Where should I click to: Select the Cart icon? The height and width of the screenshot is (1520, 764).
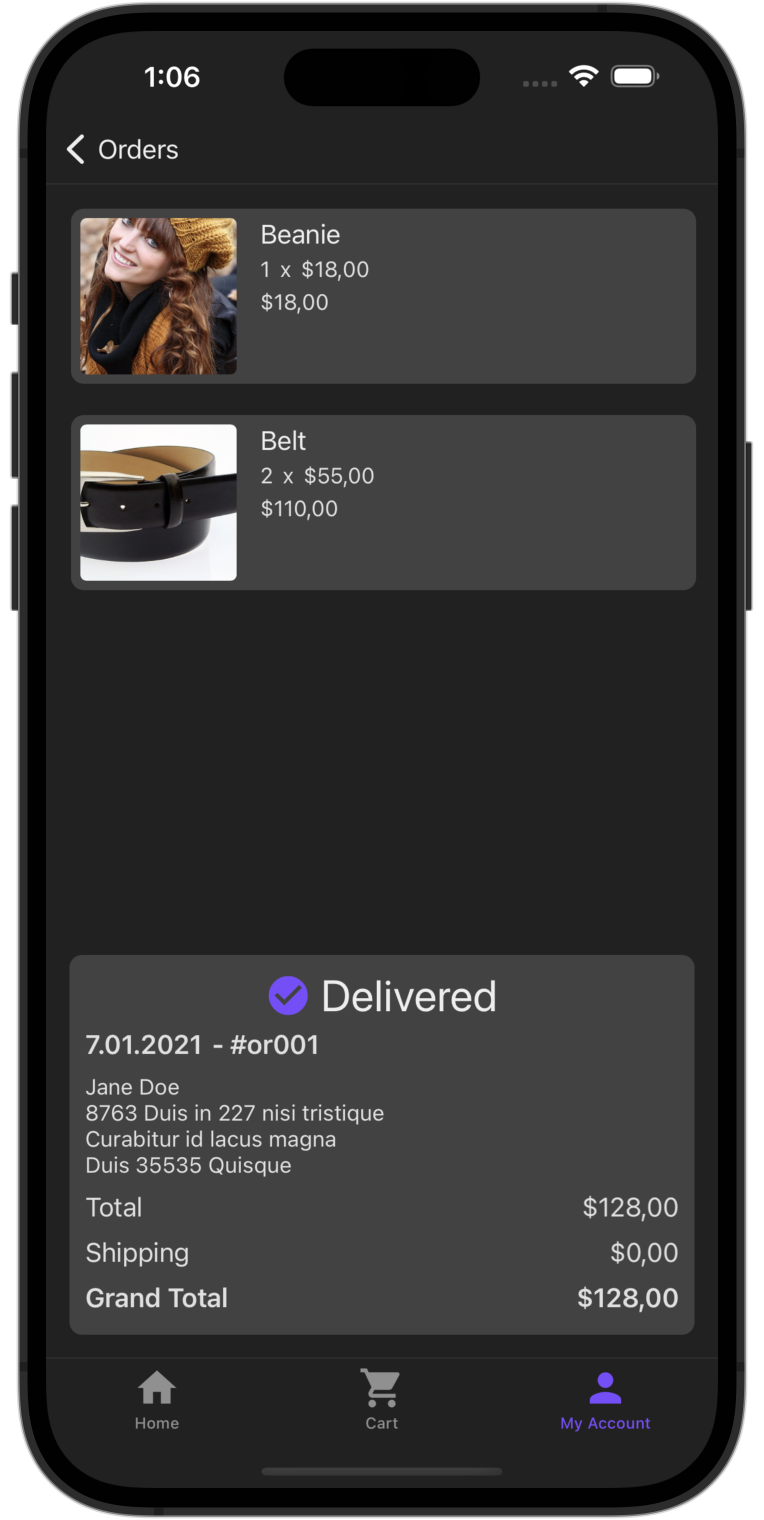pos(381,1387)
